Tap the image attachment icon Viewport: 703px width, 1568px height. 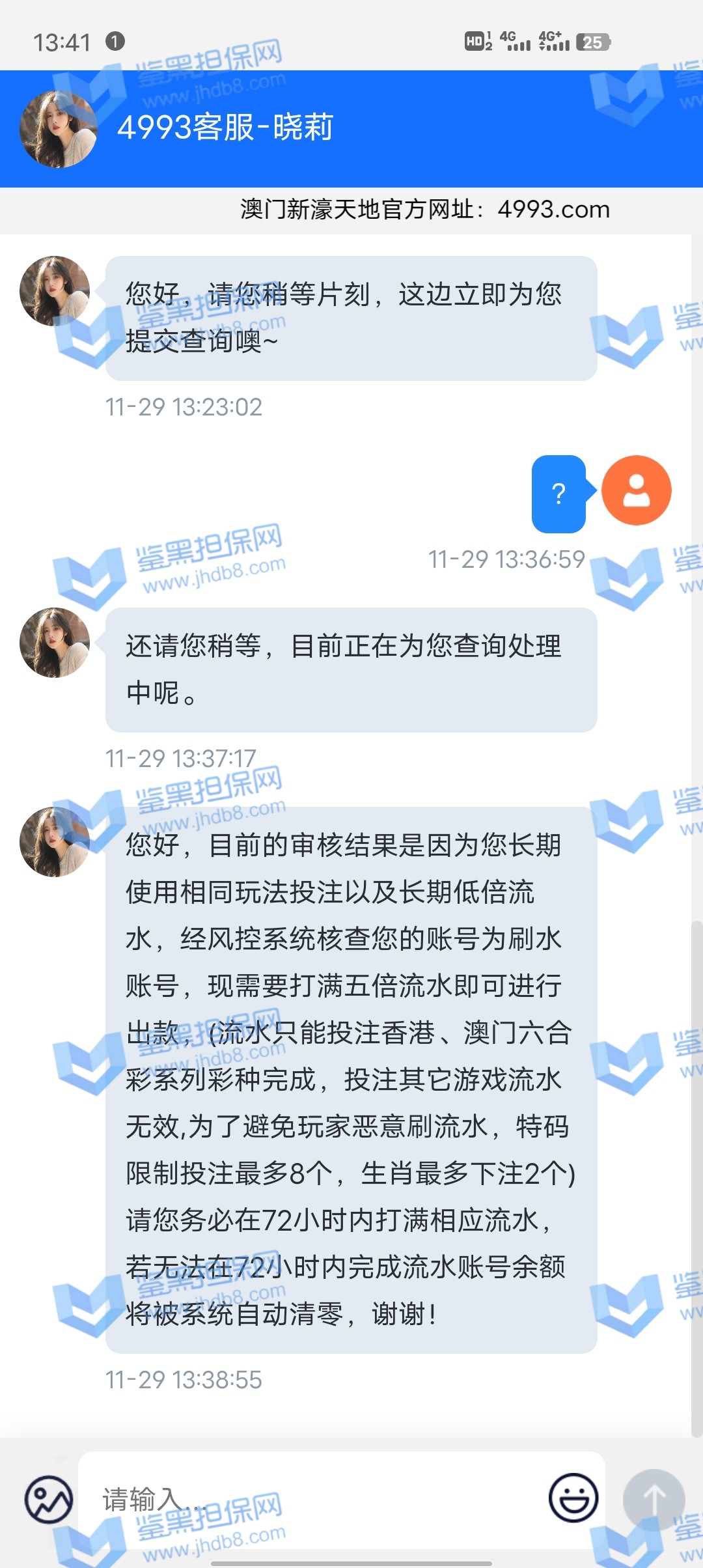click(49, 1499)
